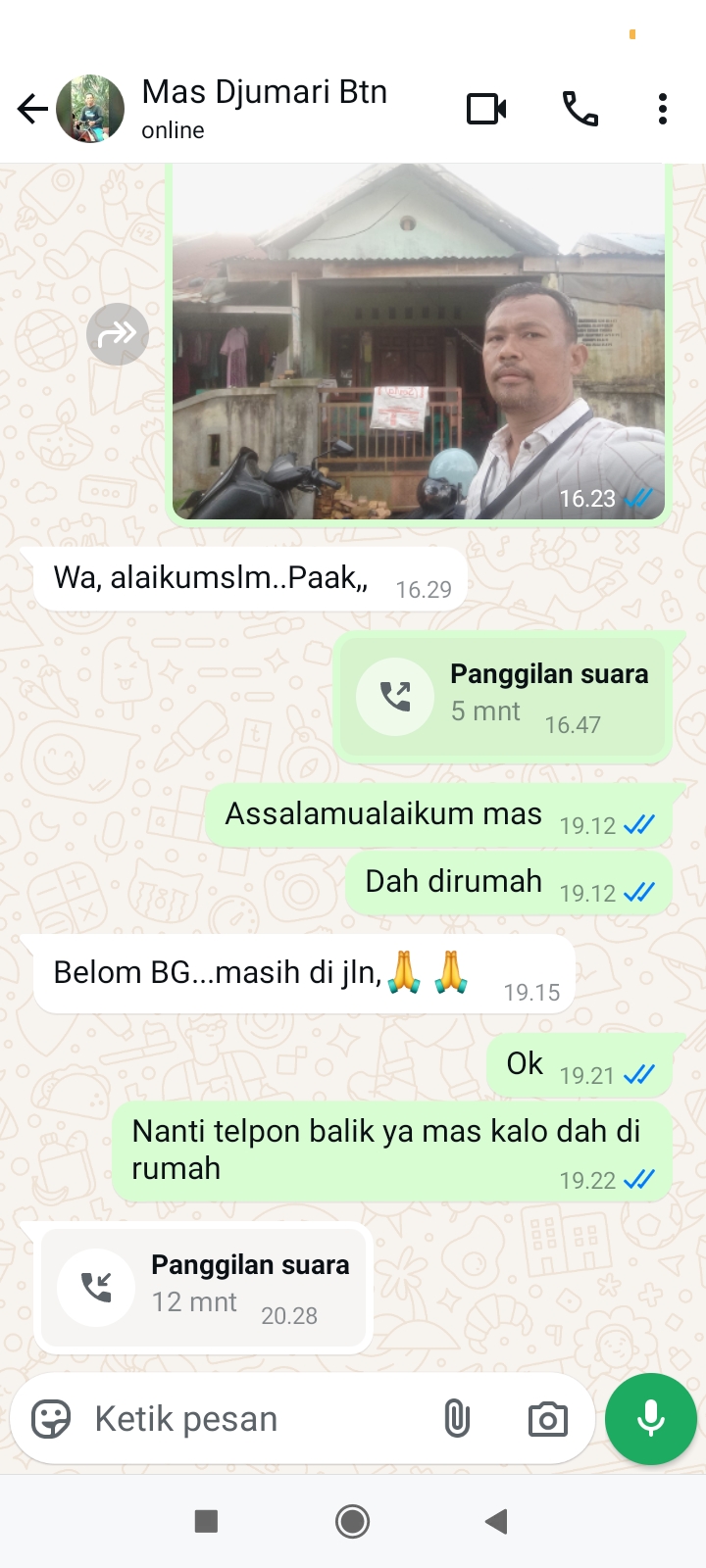
Task: Open the attachment paperclip menu
Action: pyautogui.click(x=457, y=1418)
